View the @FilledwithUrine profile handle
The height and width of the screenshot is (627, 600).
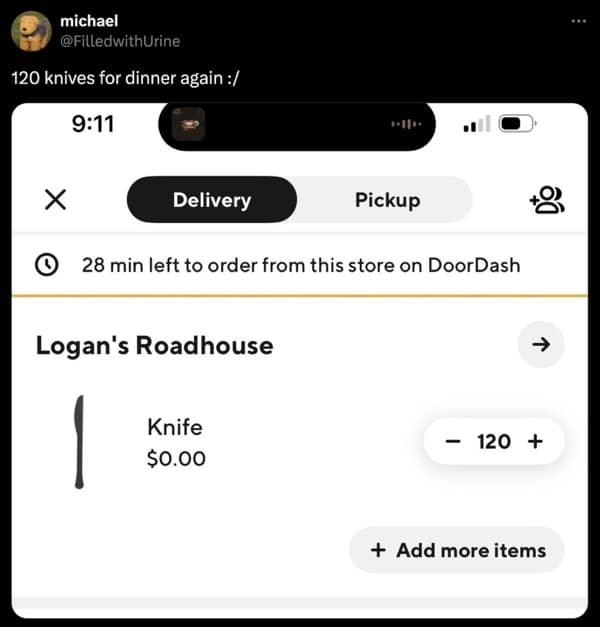pos(120,41)
